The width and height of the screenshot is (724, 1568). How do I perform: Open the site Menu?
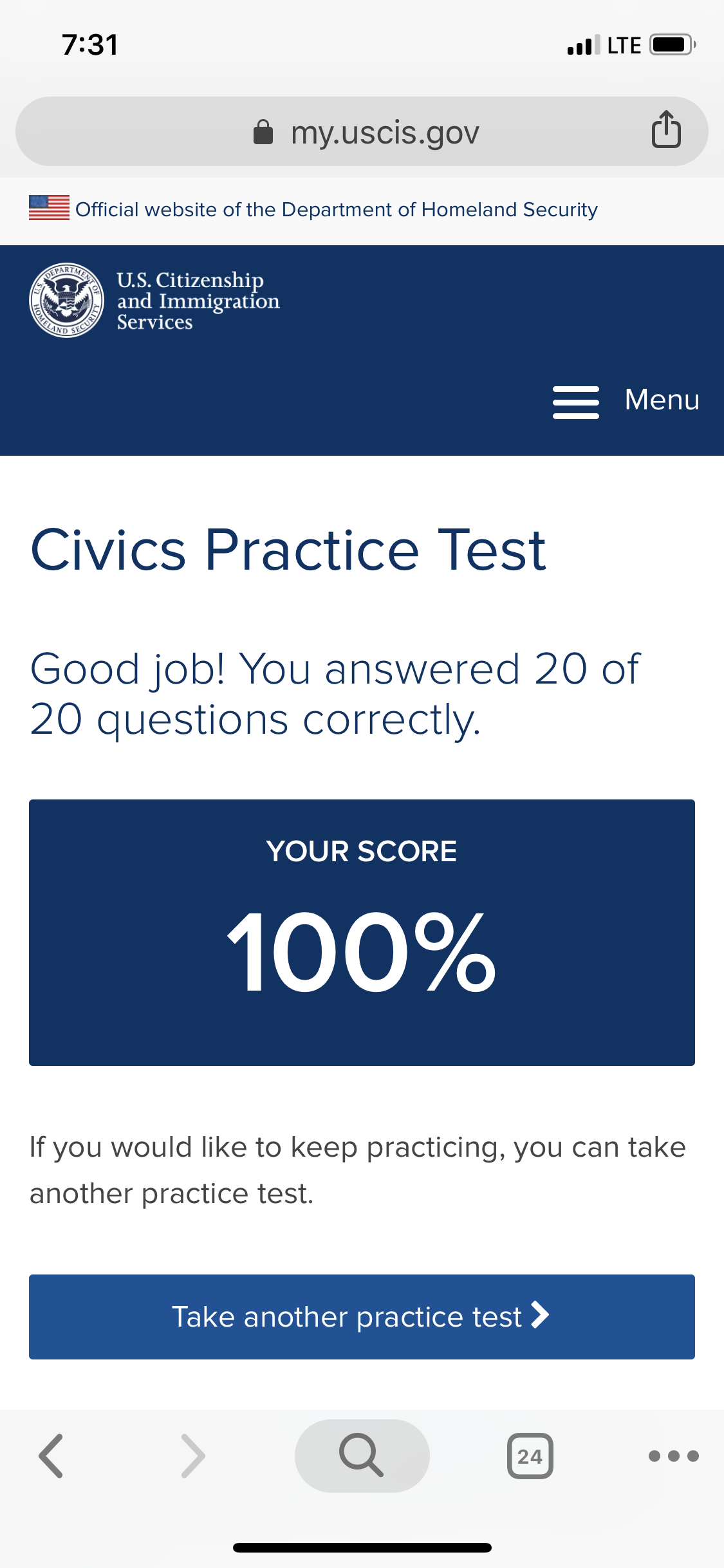[x=626, y=401]
